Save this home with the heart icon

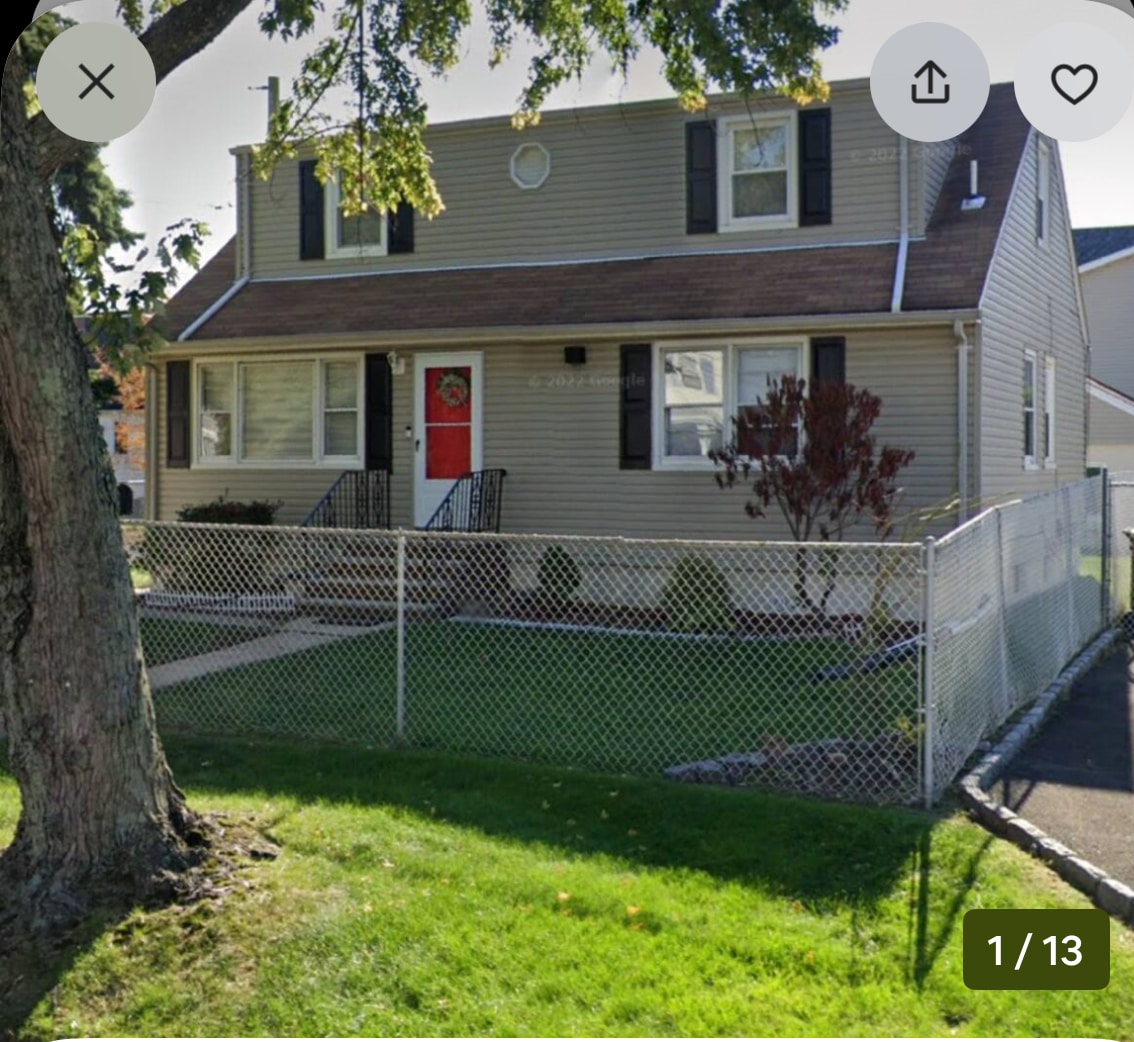(x=1074, y=82)
